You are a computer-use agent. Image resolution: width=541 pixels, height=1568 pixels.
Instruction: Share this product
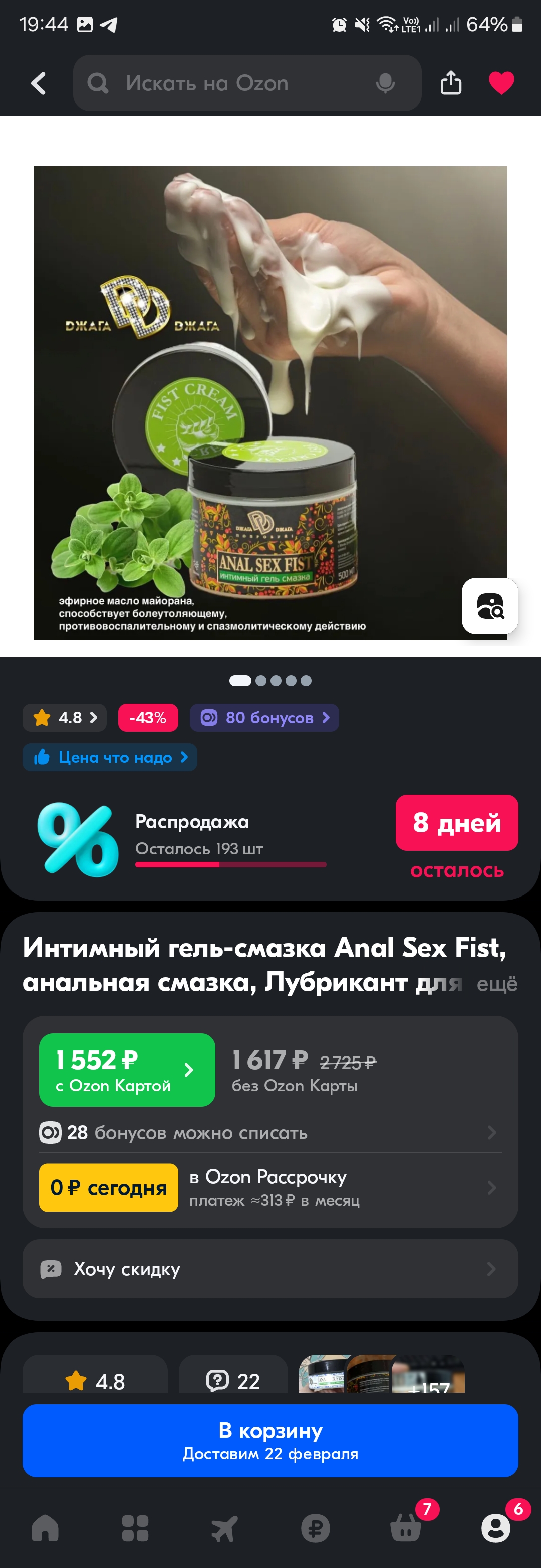pyautogui.click(x=450, y=83)
